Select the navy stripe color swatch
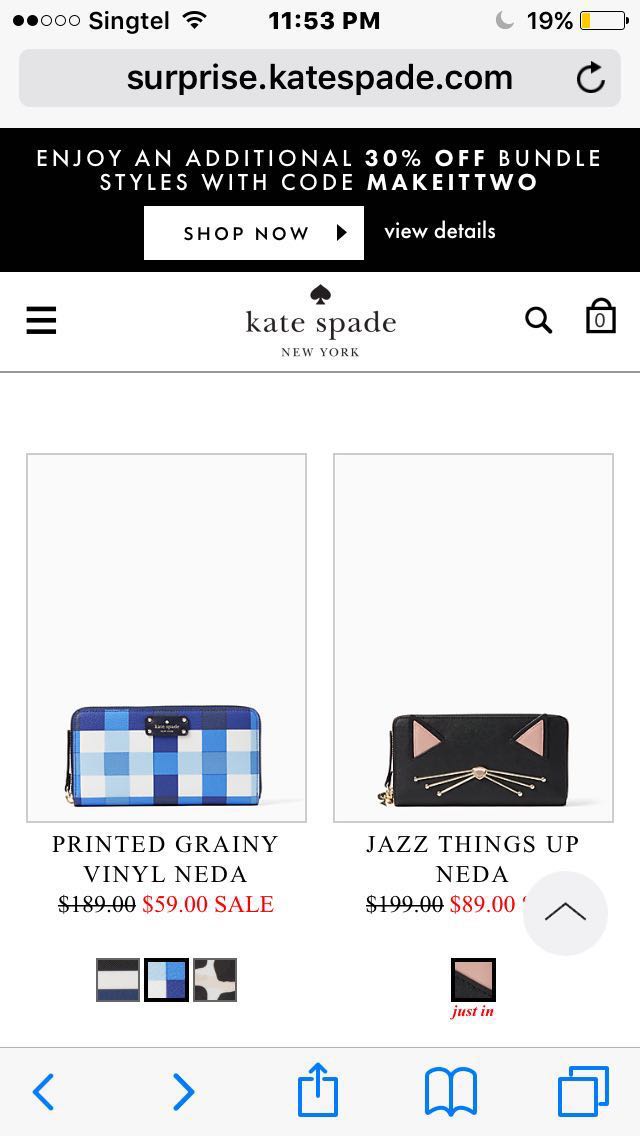Screen dimensions: 640x1136 point(118,980)
